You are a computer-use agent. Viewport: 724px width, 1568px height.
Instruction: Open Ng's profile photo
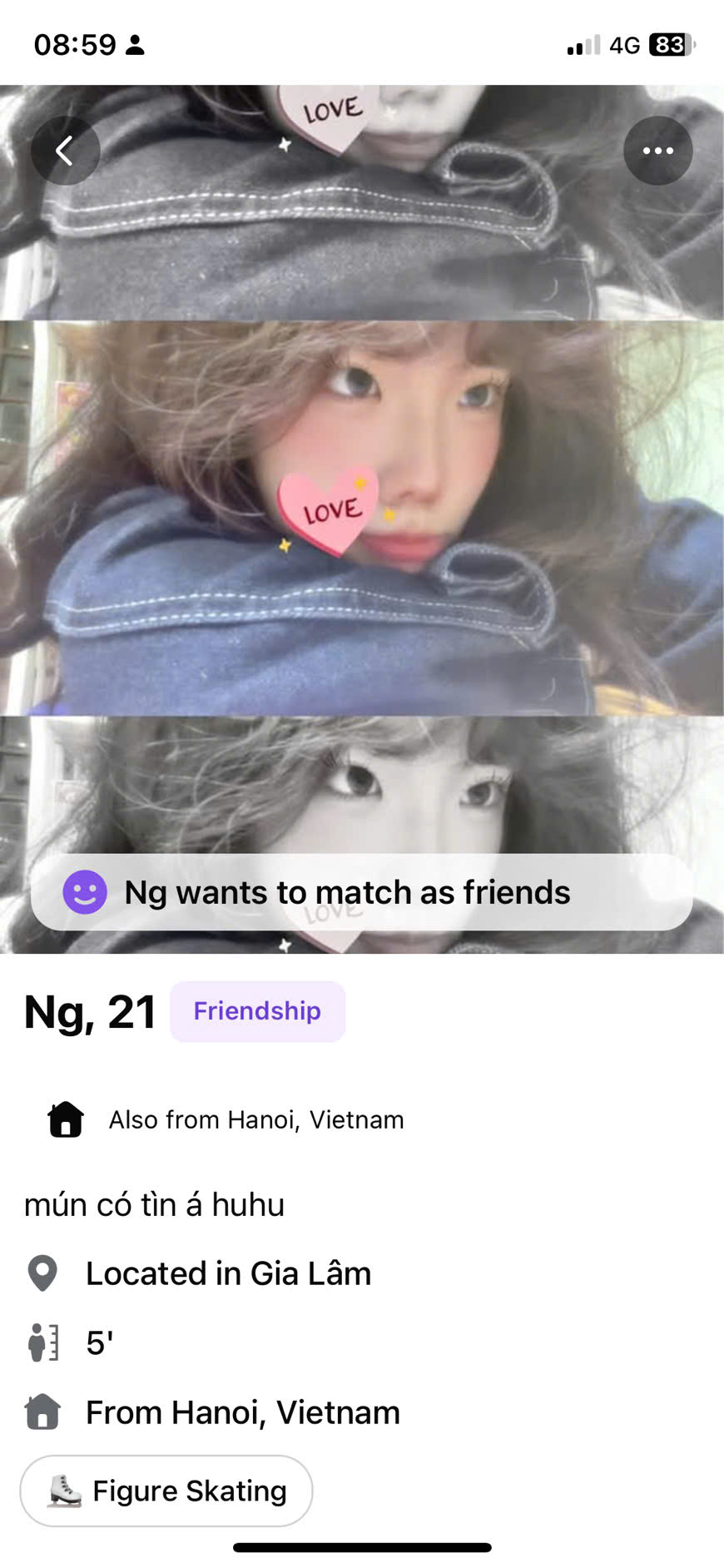pos(362,516)
